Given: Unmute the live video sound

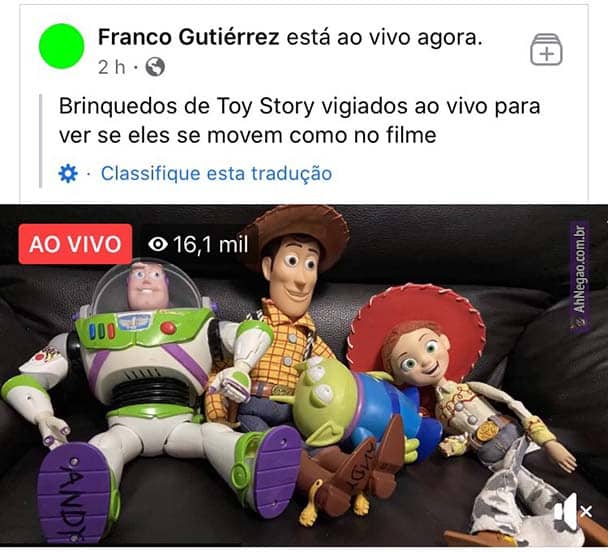Looking at the screenshot, I should click(572, 513).
